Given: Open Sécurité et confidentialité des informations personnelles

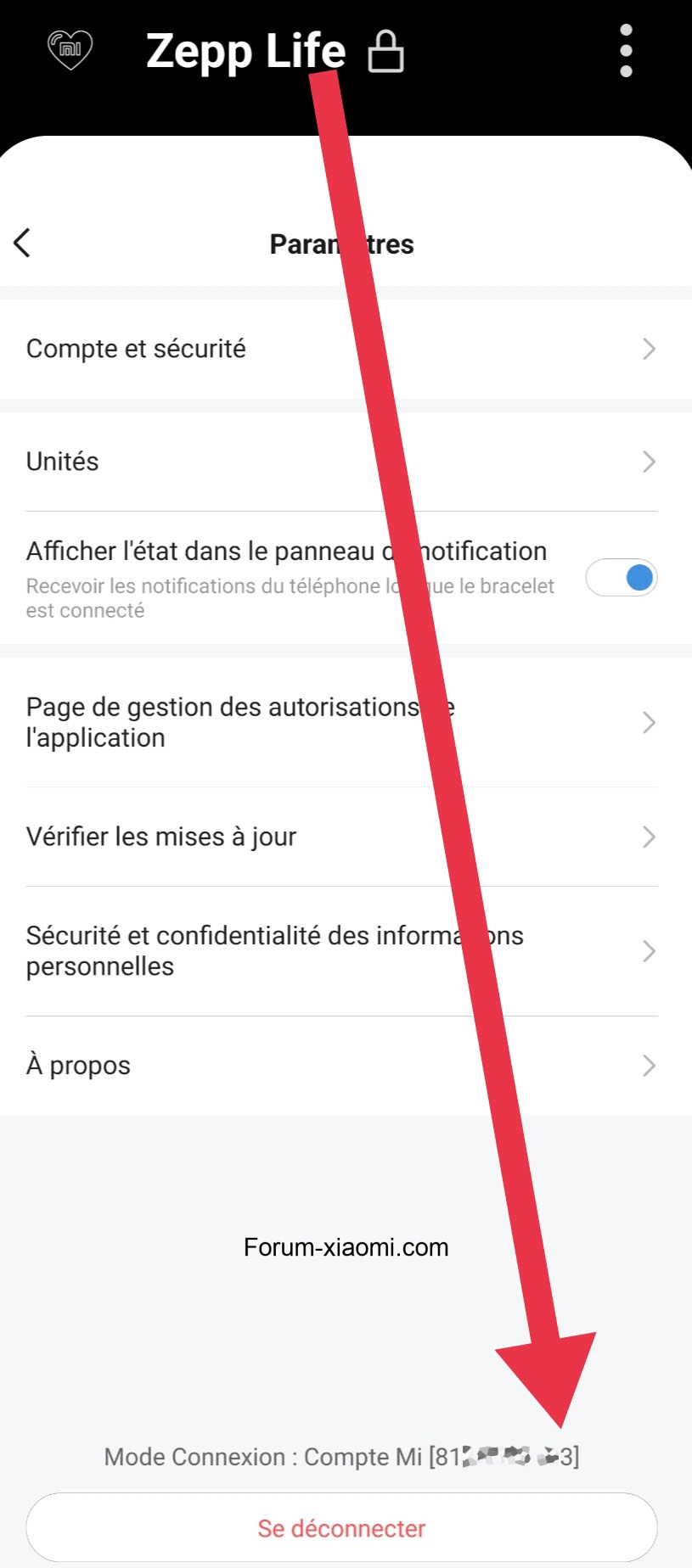Looking at the screenshot, I should tap(346, 951).
